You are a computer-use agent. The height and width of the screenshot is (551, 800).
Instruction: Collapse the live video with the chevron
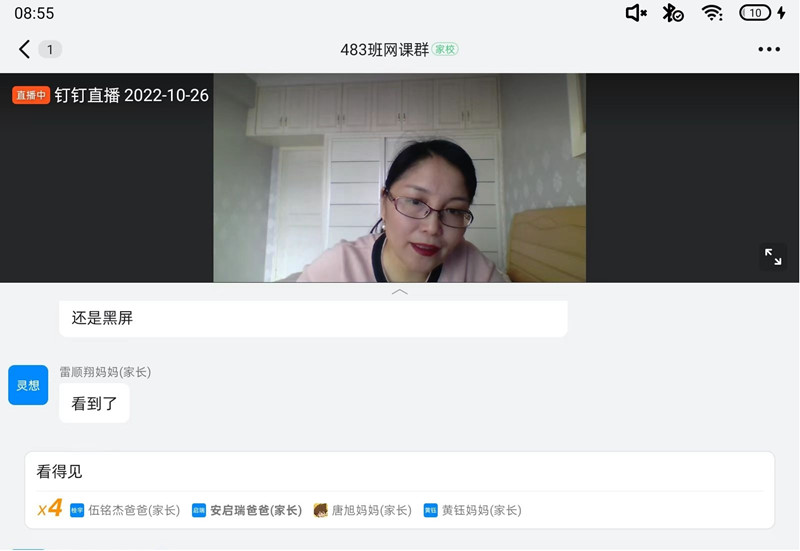[x=399, y=292]
